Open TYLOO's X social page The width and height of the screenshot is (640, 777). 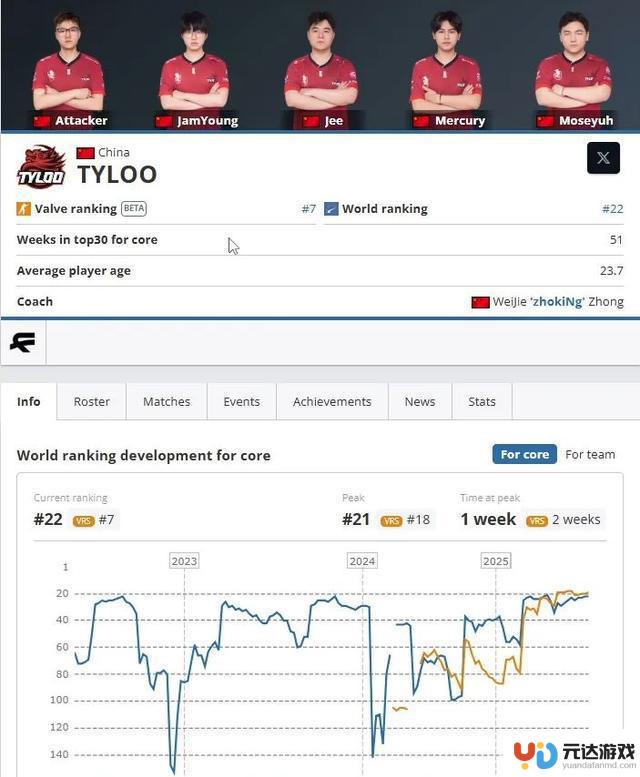[603, 158]
